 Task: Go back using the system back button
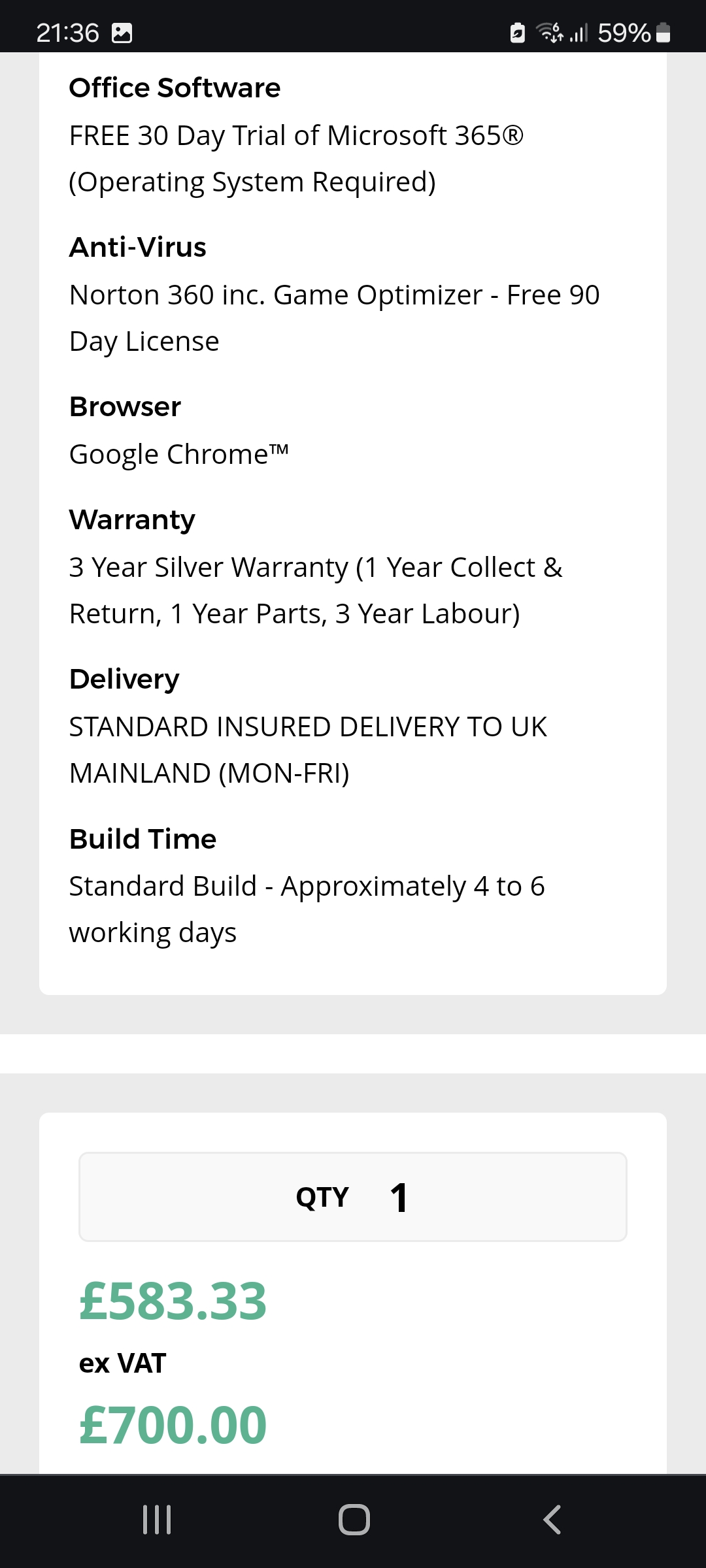(x=552, y=1520)
